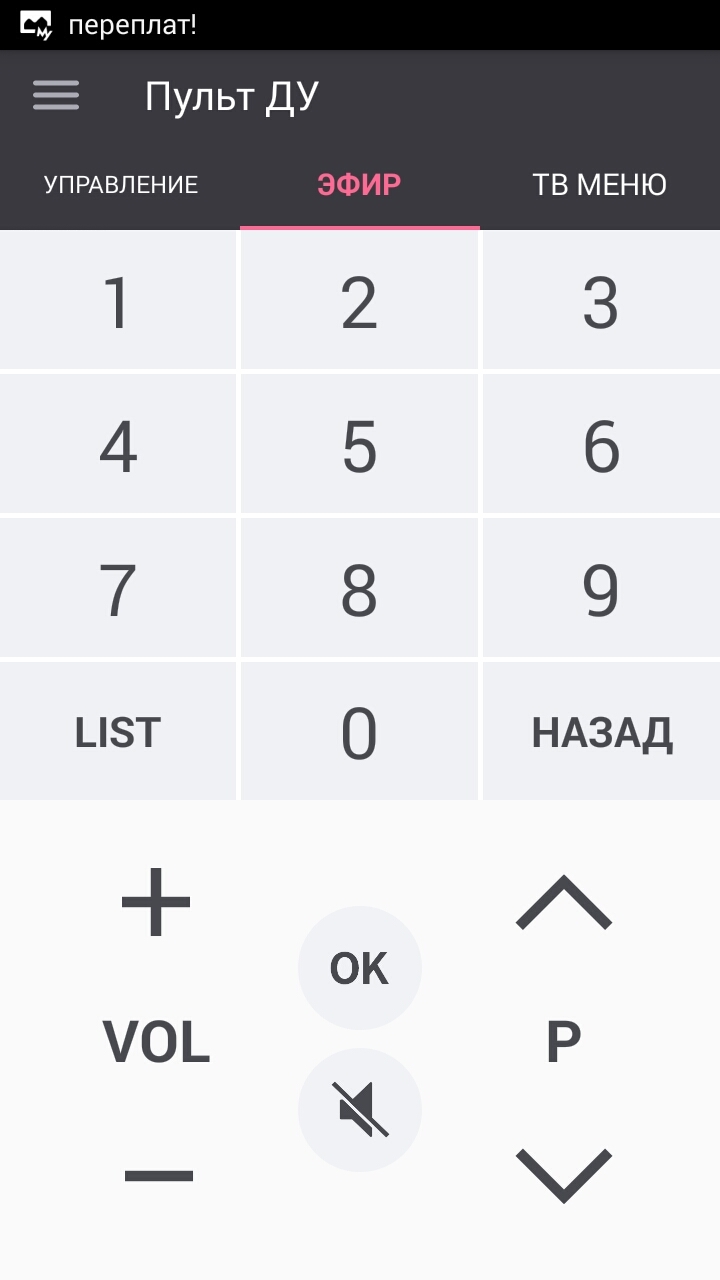The width and height of the screenshot is (720, 1280).
Task: Select the ЭФИР tab
Action: [360, 185]
